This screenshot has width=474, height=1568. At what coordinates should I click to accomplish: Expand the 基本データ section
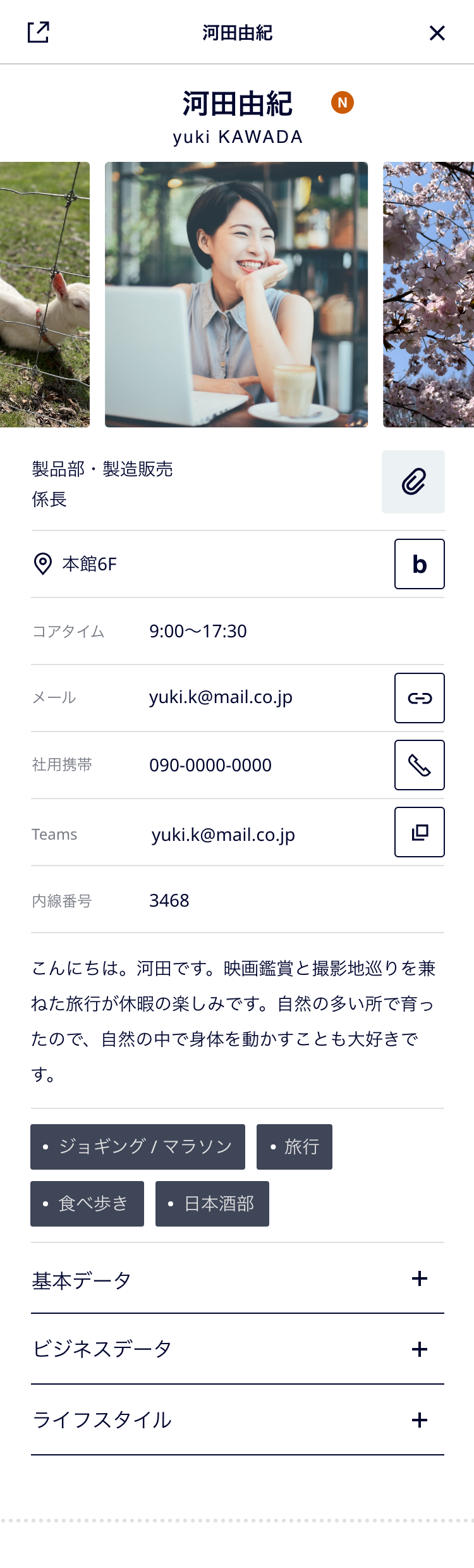coord(420,1278)
